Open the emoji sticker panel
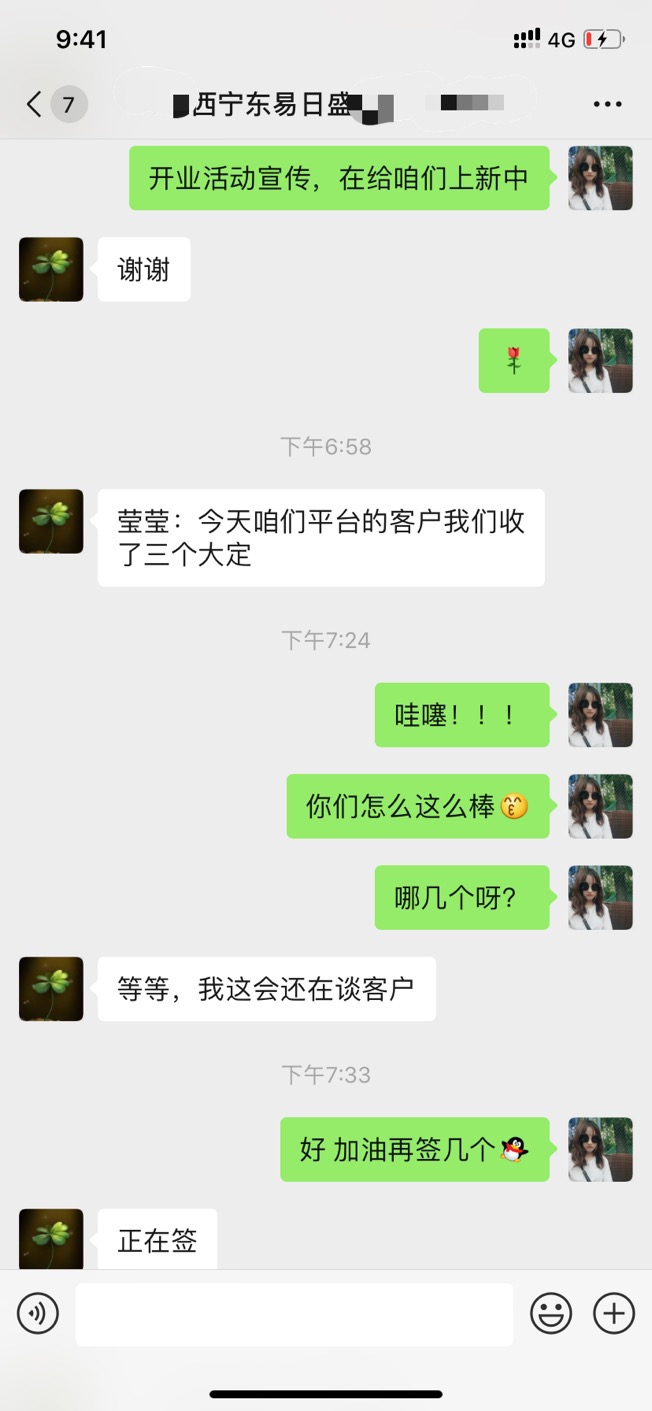652x1411 pixels. [550, 1313]
